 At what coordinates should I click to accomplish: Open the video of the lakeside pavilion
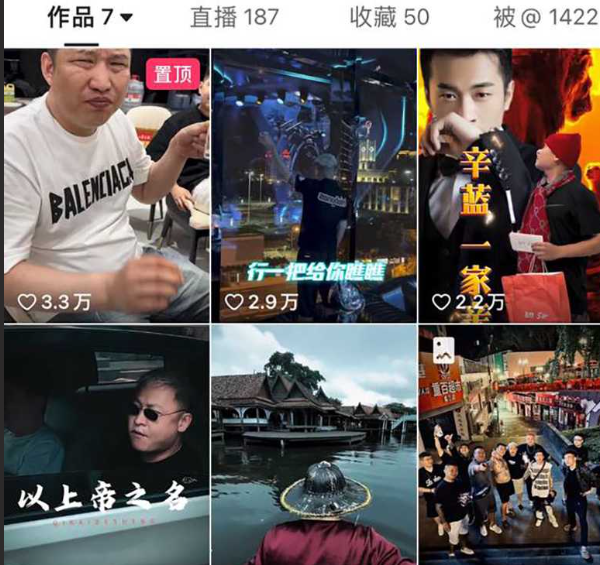pos(313,444)
